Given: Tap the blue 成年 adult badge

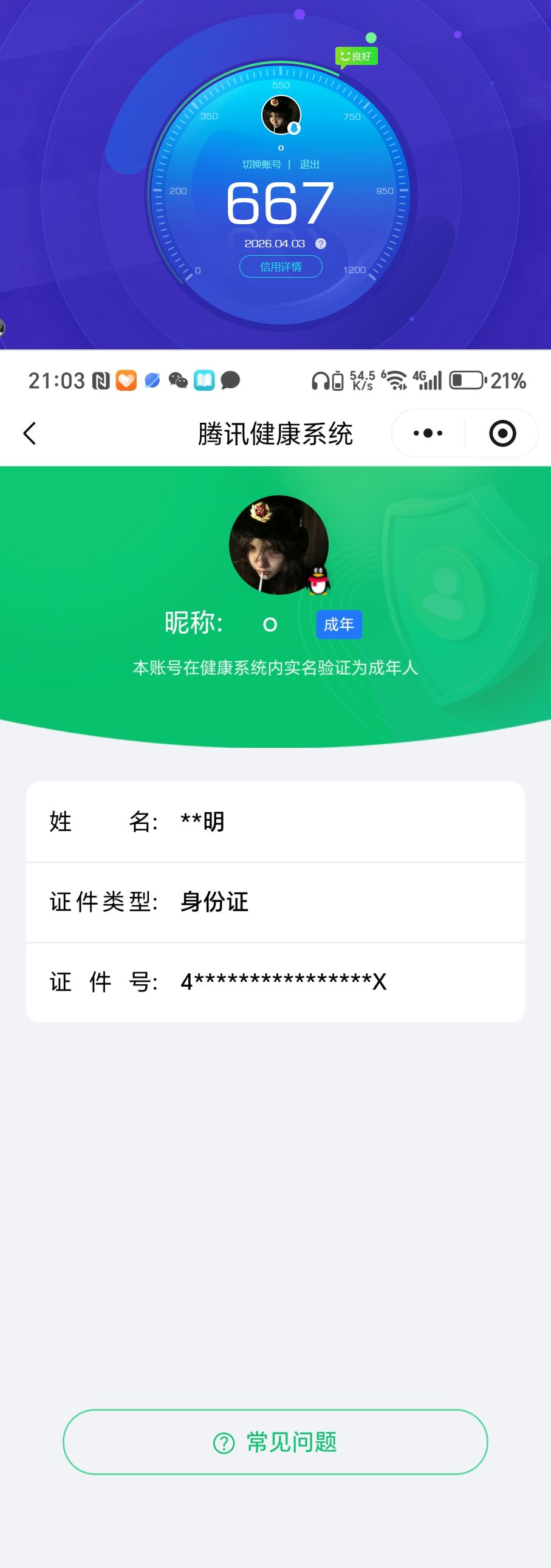Looking at the screenshot, I should [x=339, y=624].
